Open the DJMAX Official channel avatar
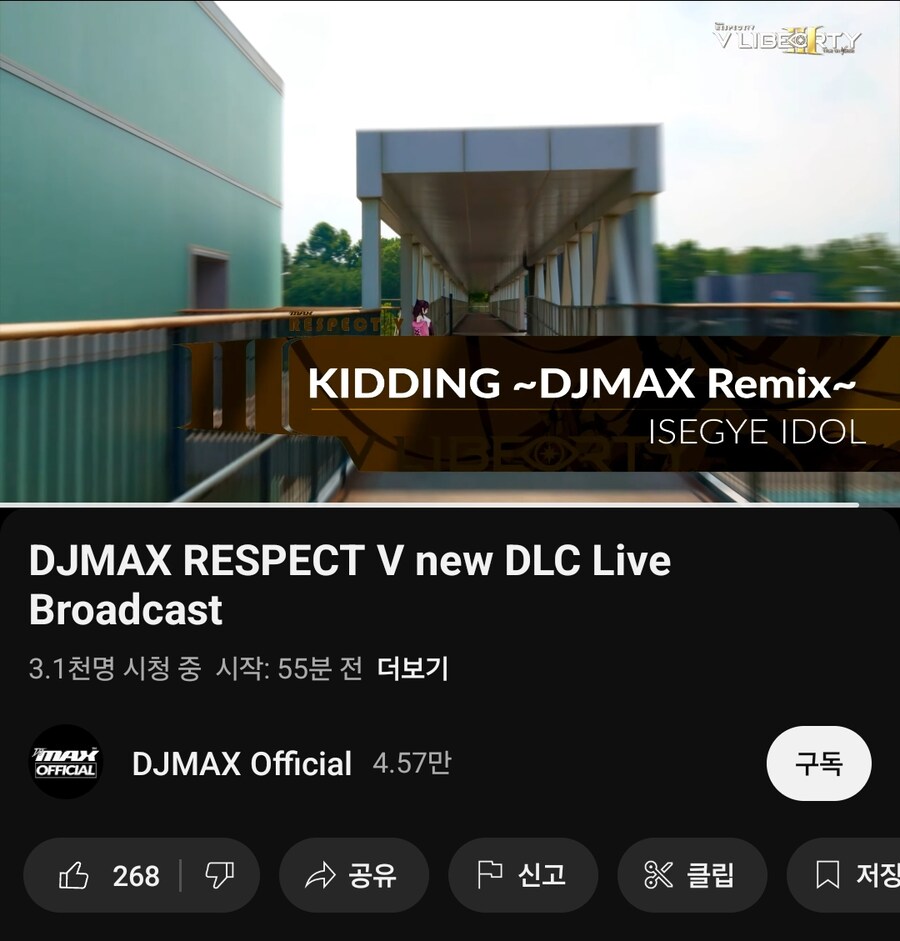900x941 pixels. click(x=66, y=762)
